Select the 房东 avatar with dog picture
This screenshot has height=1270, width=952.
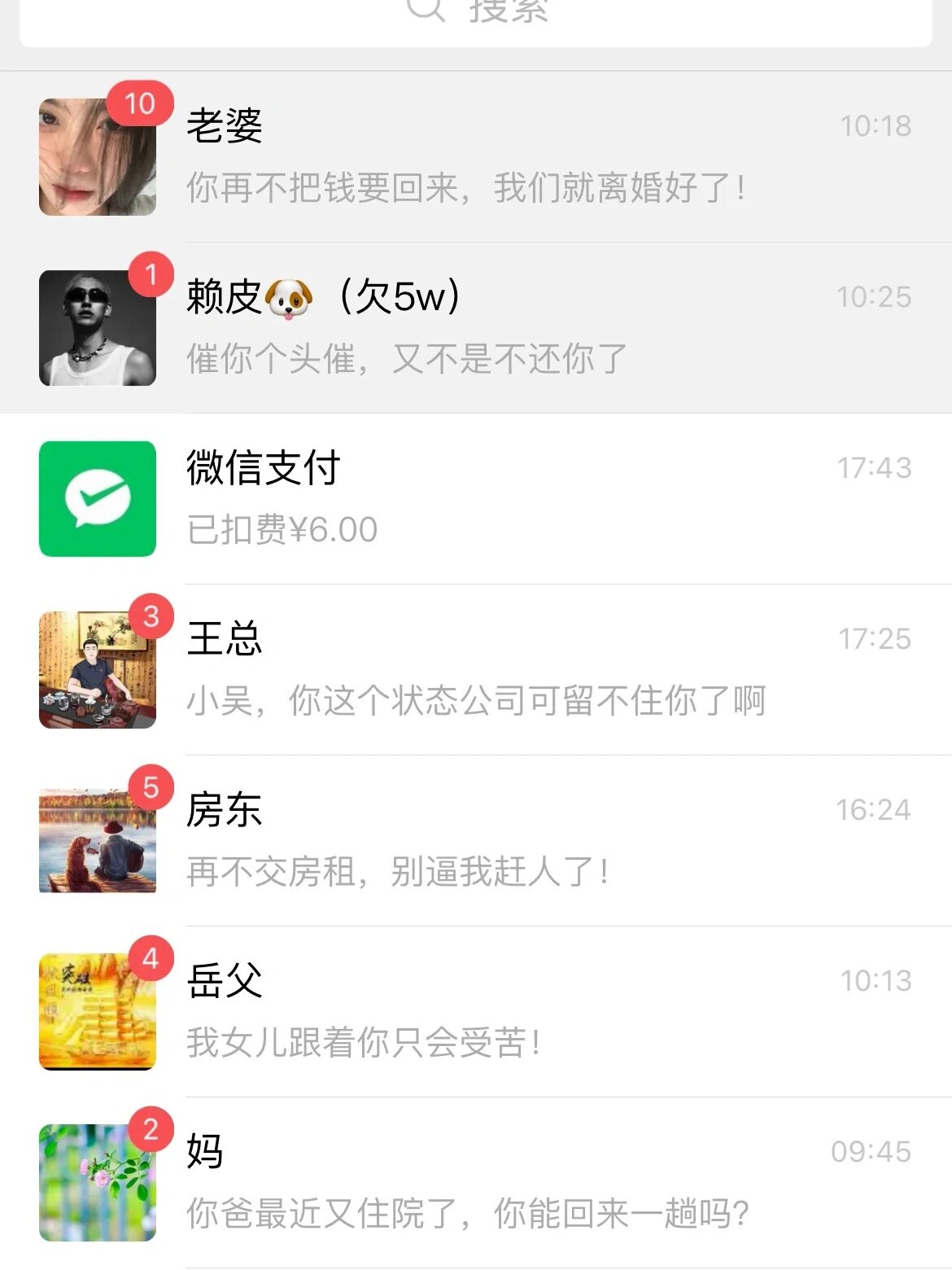tap(97, 840)
